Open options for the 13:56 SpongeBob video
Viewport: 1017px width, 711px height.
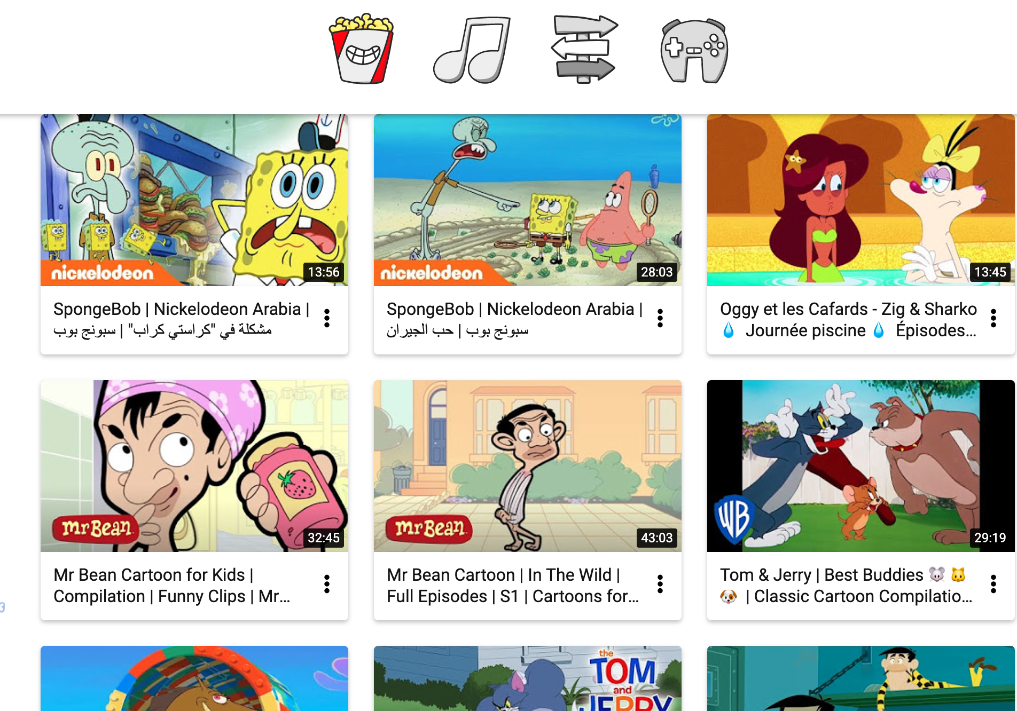327,319
